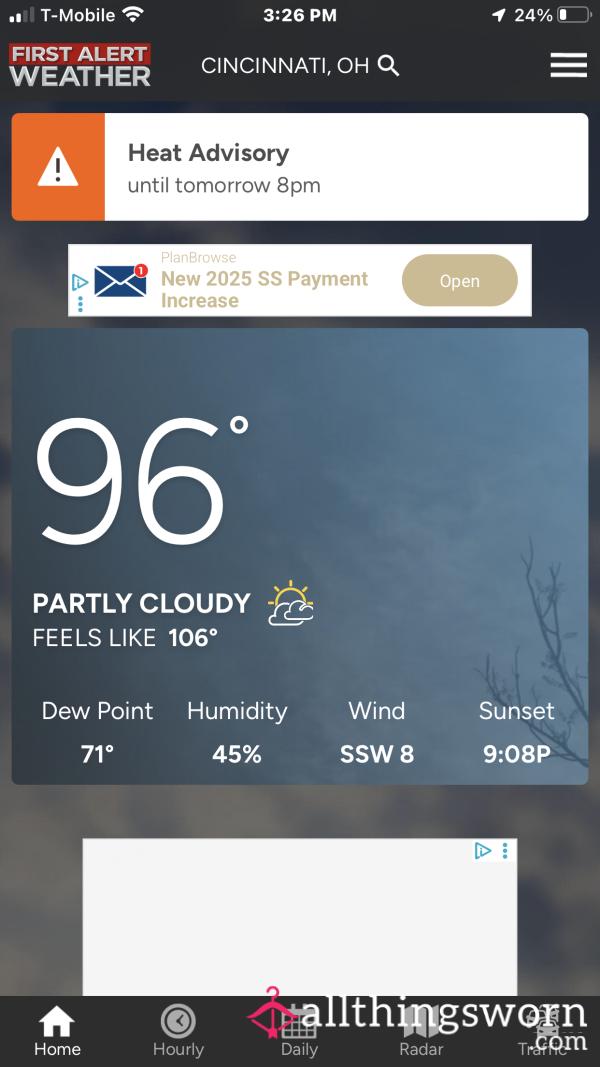600x1067 pixels.
Task: Switch to the Radar tab
Action: click(x=421, y=1032)
